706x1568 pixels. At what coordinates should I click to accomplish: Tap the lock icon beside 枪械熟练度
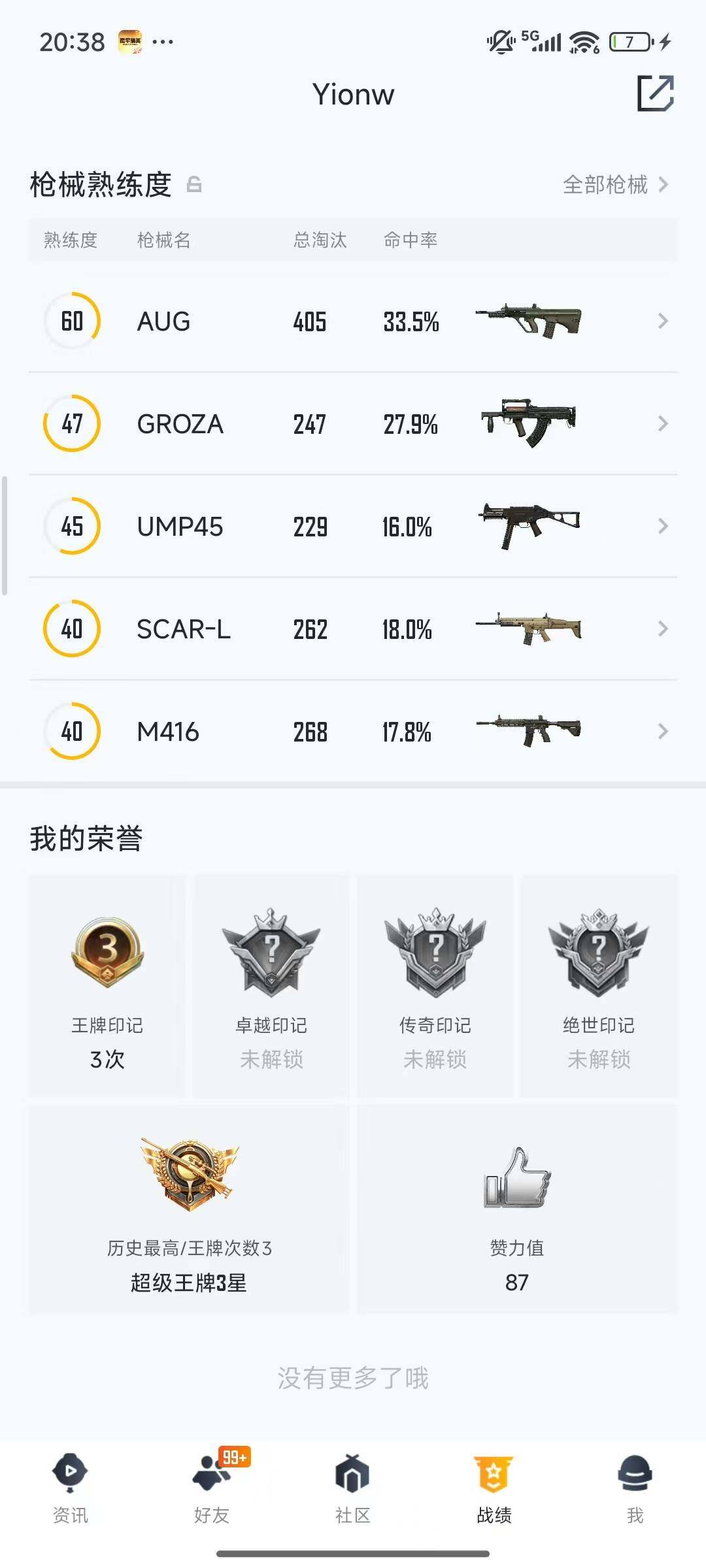pos(193,185)
